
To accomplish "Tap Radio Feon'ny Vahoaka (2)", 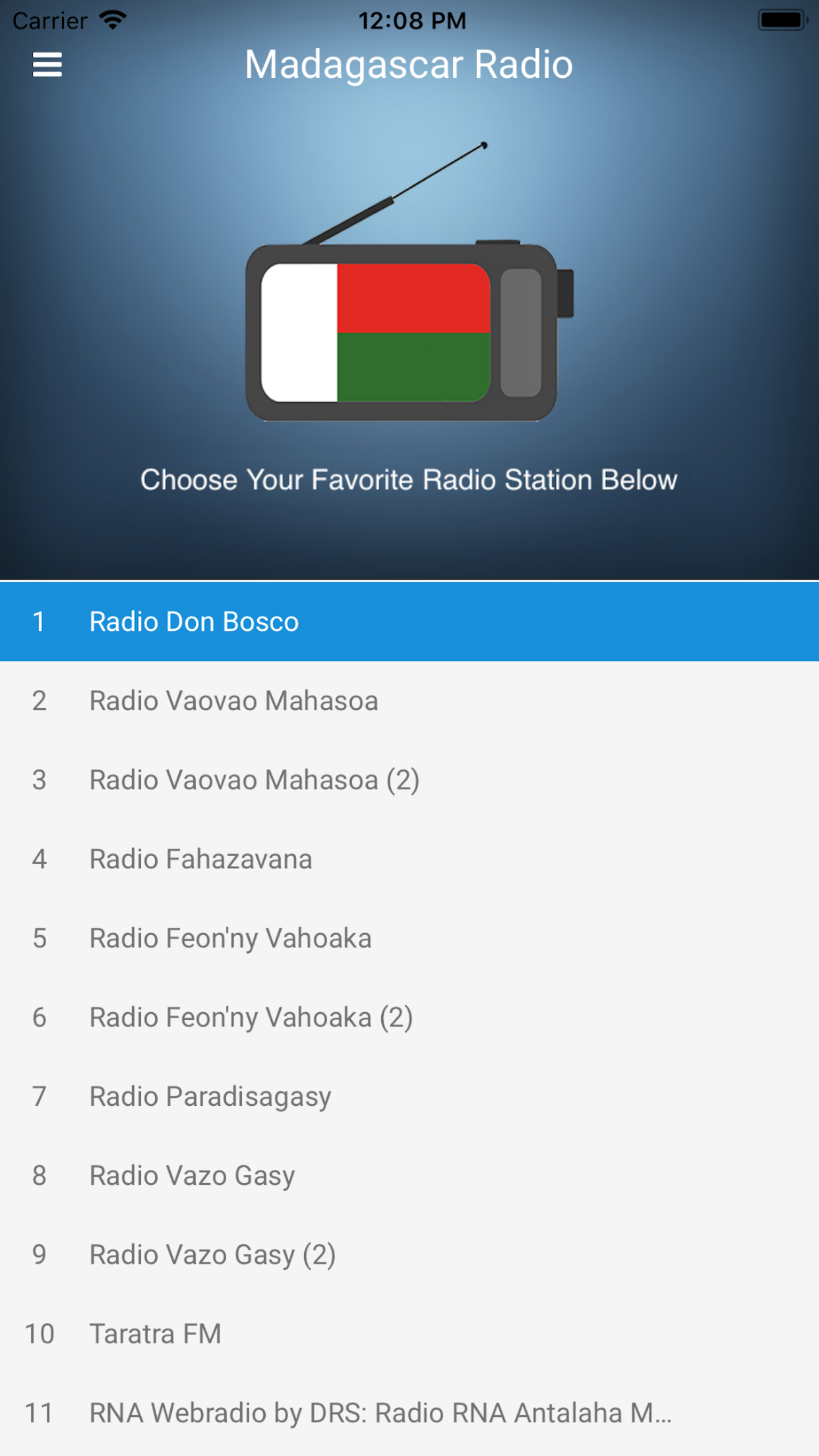I will pos(409,1017).
